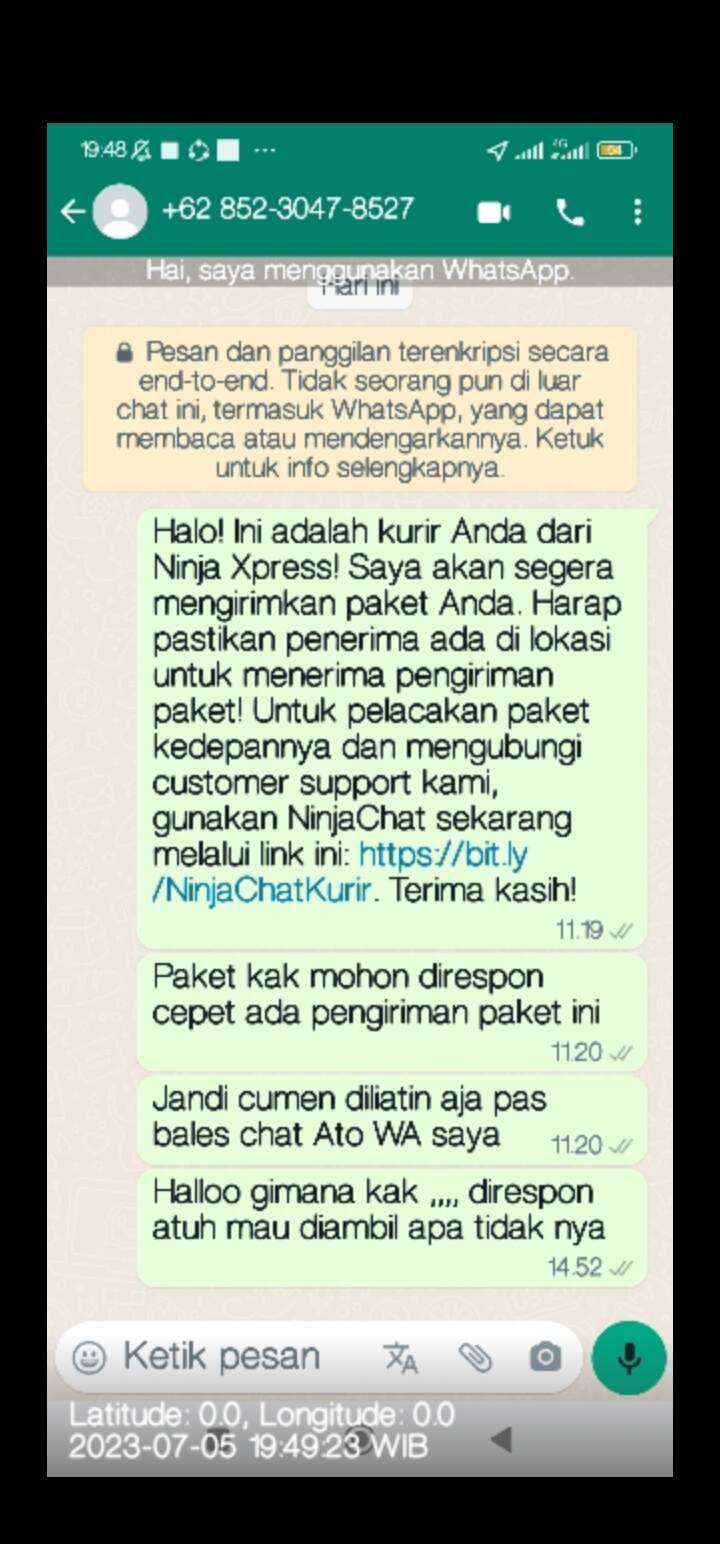Attach a file with the paperclip

475,1357
